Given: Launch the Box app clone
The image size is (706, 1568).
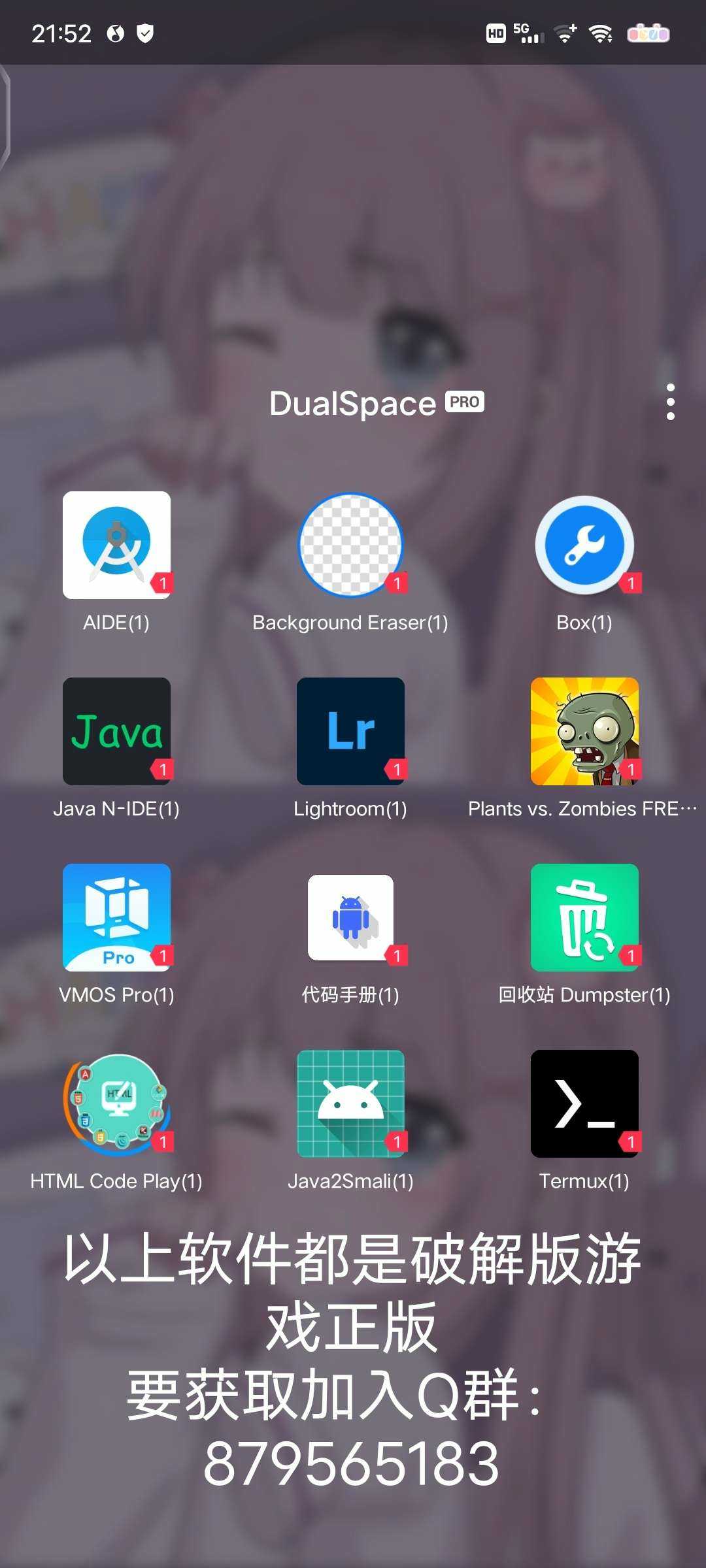Looking at the screenshot, I should [584, 545].
